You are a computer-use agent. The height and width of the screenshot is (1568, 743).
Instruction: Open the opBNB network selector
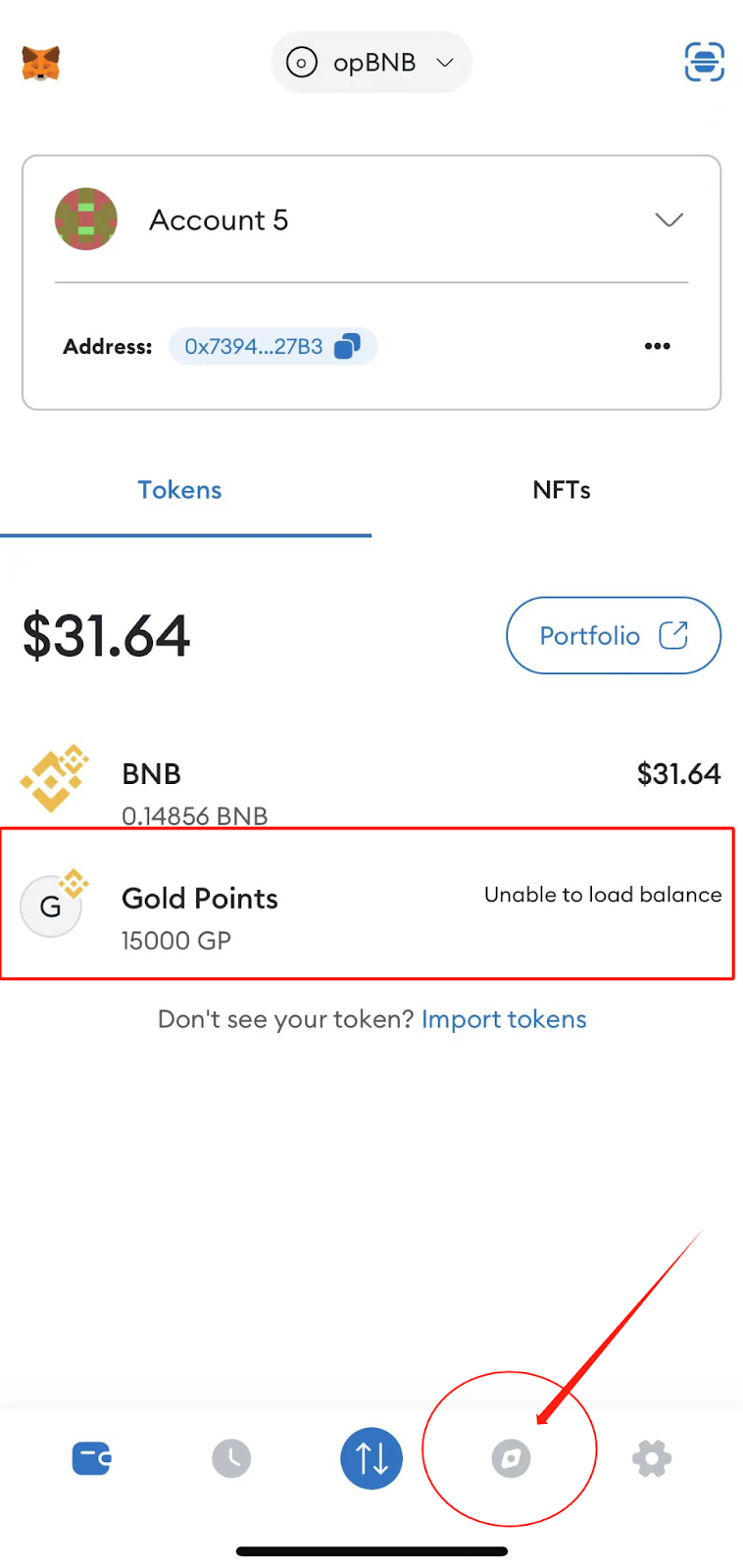pos(371,63)
